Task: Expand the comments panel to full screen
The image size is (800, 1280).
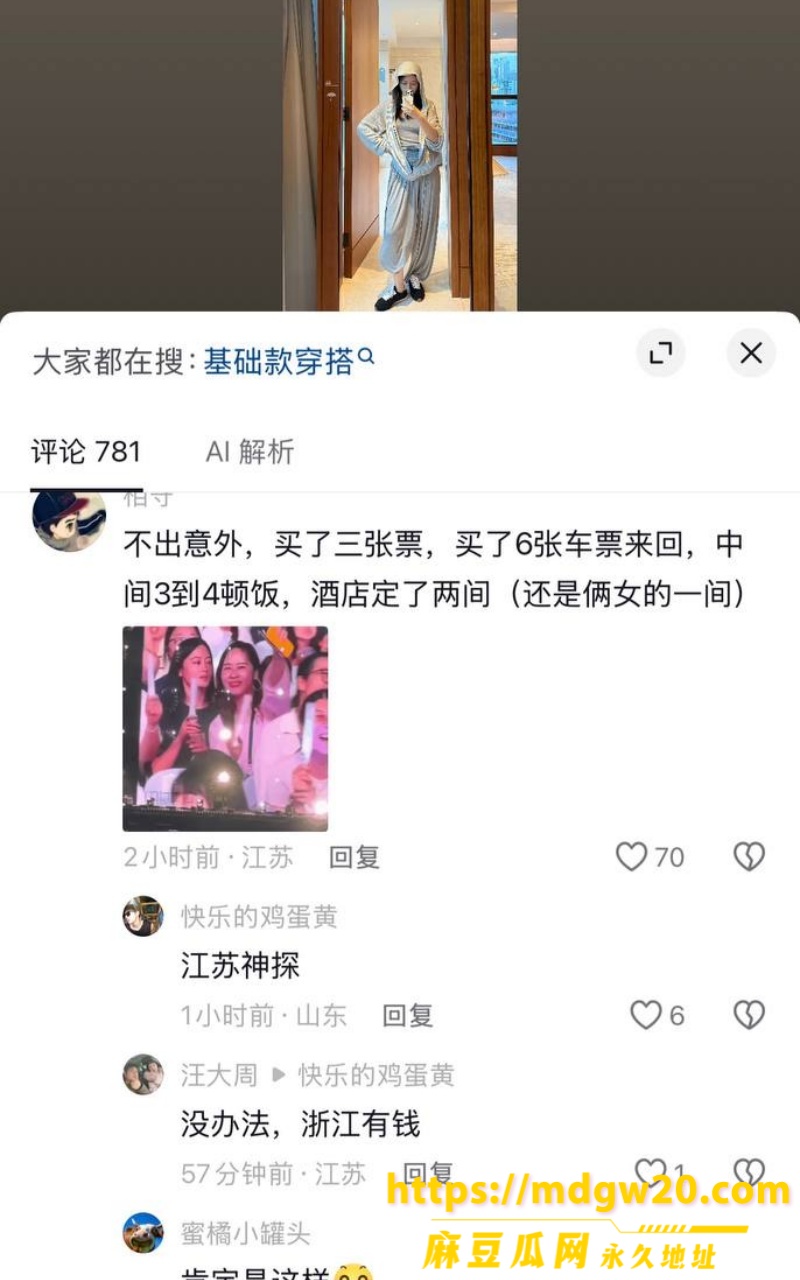Action: coord(661,353)
